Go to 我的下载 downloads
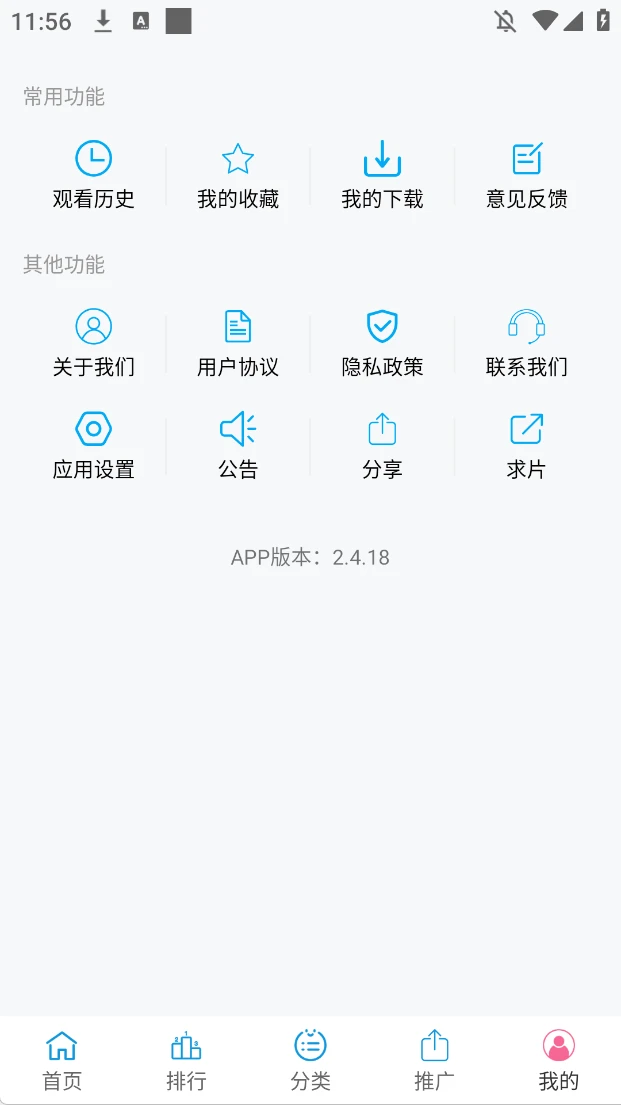 [x=382, y=175]
